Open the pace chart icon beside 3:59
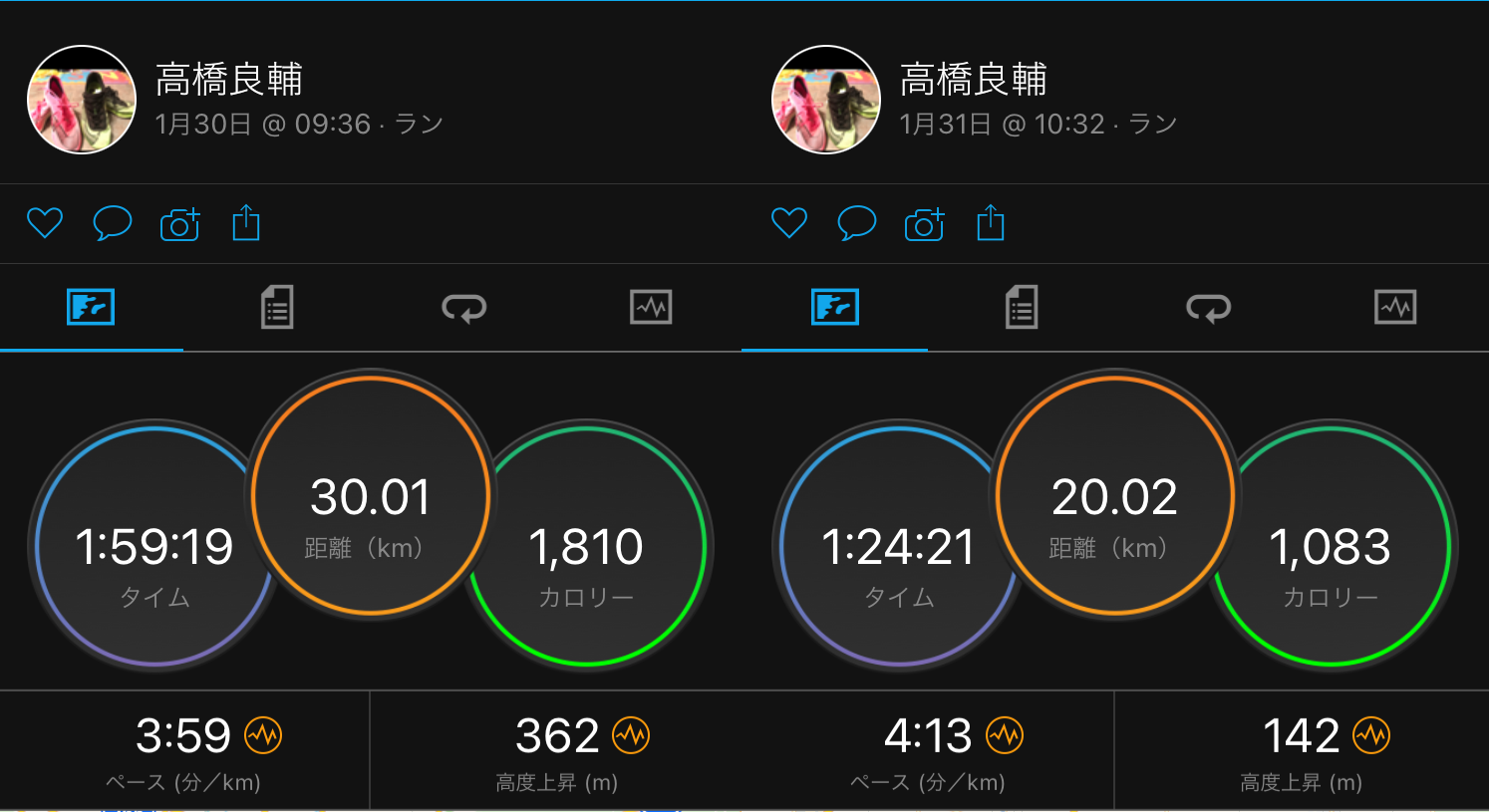This screenshot has width=1490, height=812. pyautogui.click(x=264, y=736)
